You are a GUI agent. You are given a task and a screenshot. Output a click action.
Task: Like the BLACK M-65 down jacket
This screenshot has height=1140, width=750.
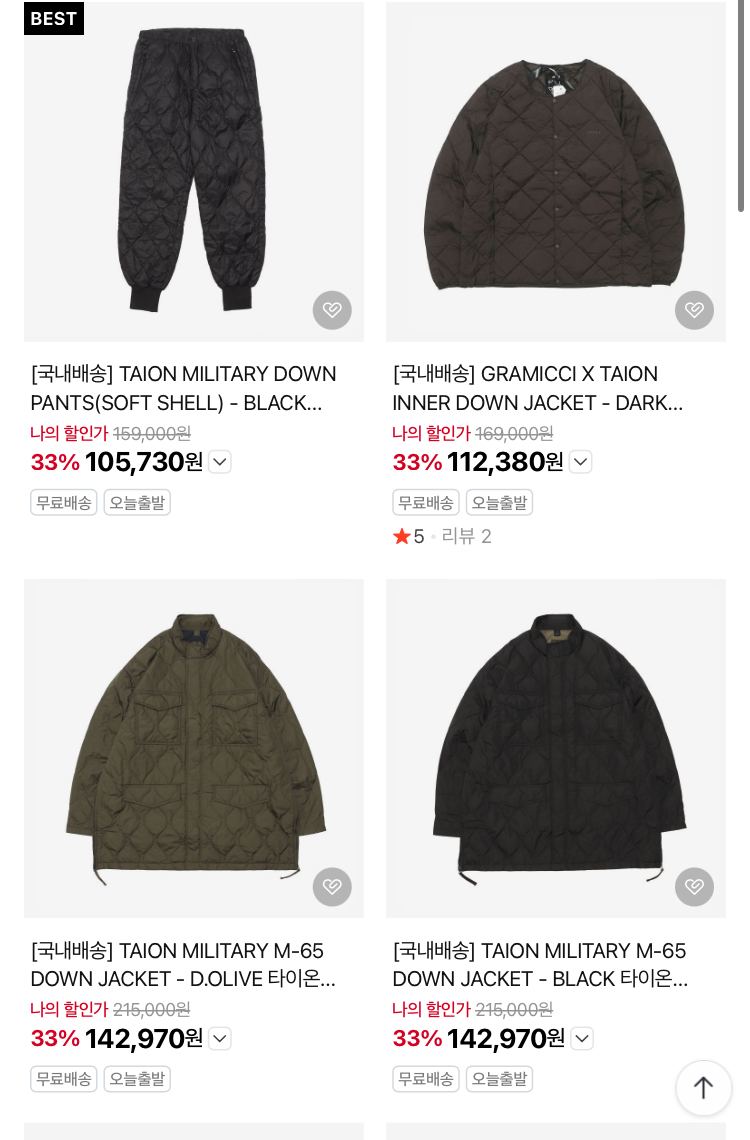(694, 886)
